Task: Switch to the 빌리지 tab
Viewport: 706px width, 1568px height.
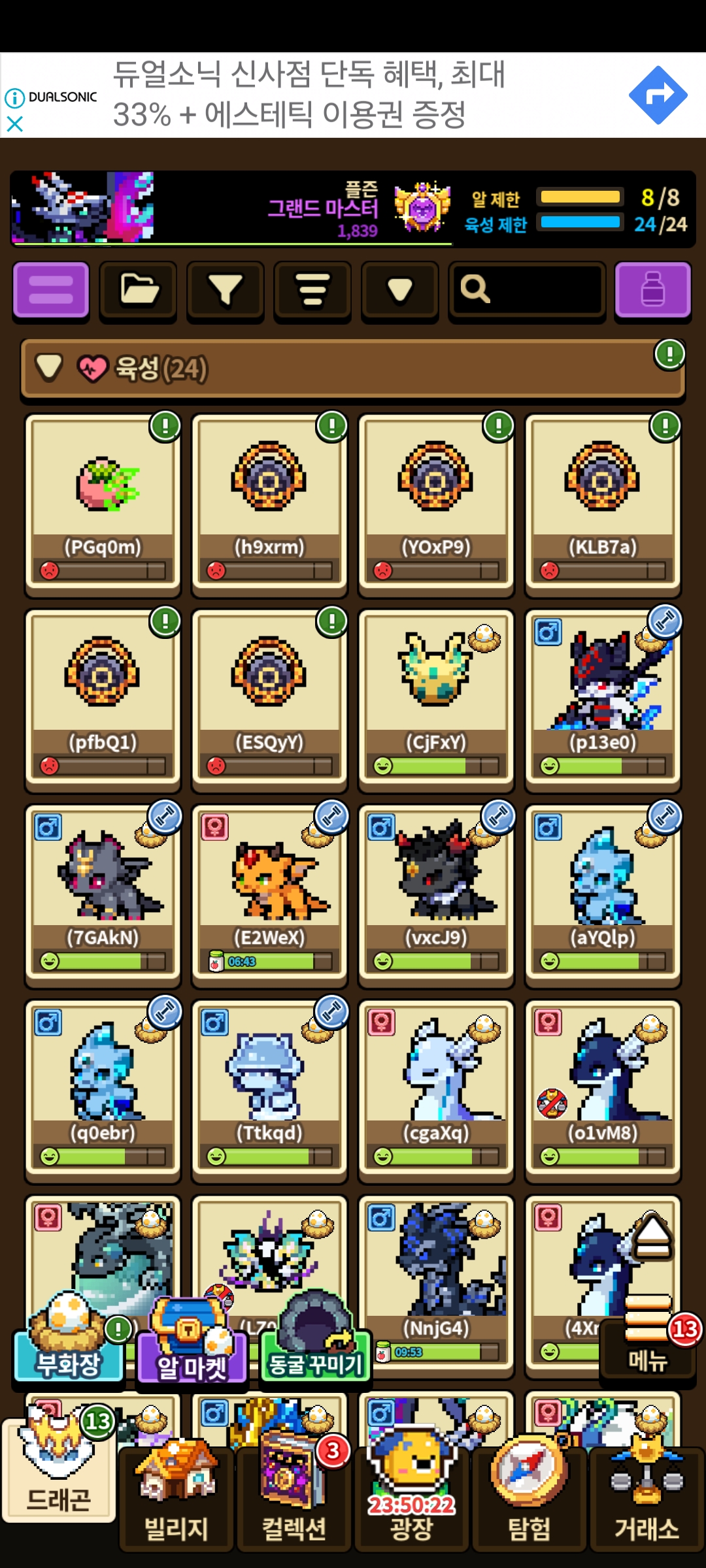Action: [x=176, y=1503]
